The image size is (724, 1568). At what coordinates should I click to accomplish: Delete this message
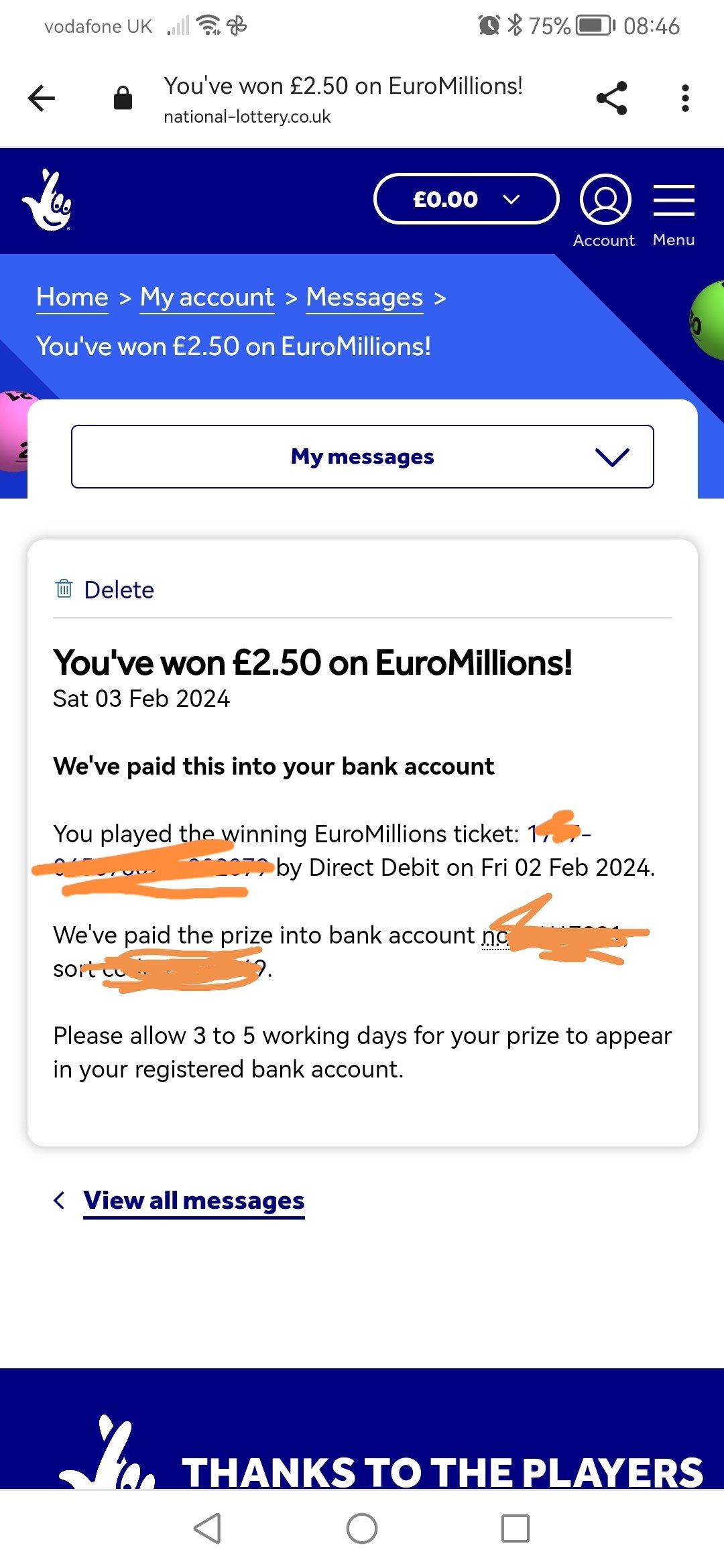[104, 590]
